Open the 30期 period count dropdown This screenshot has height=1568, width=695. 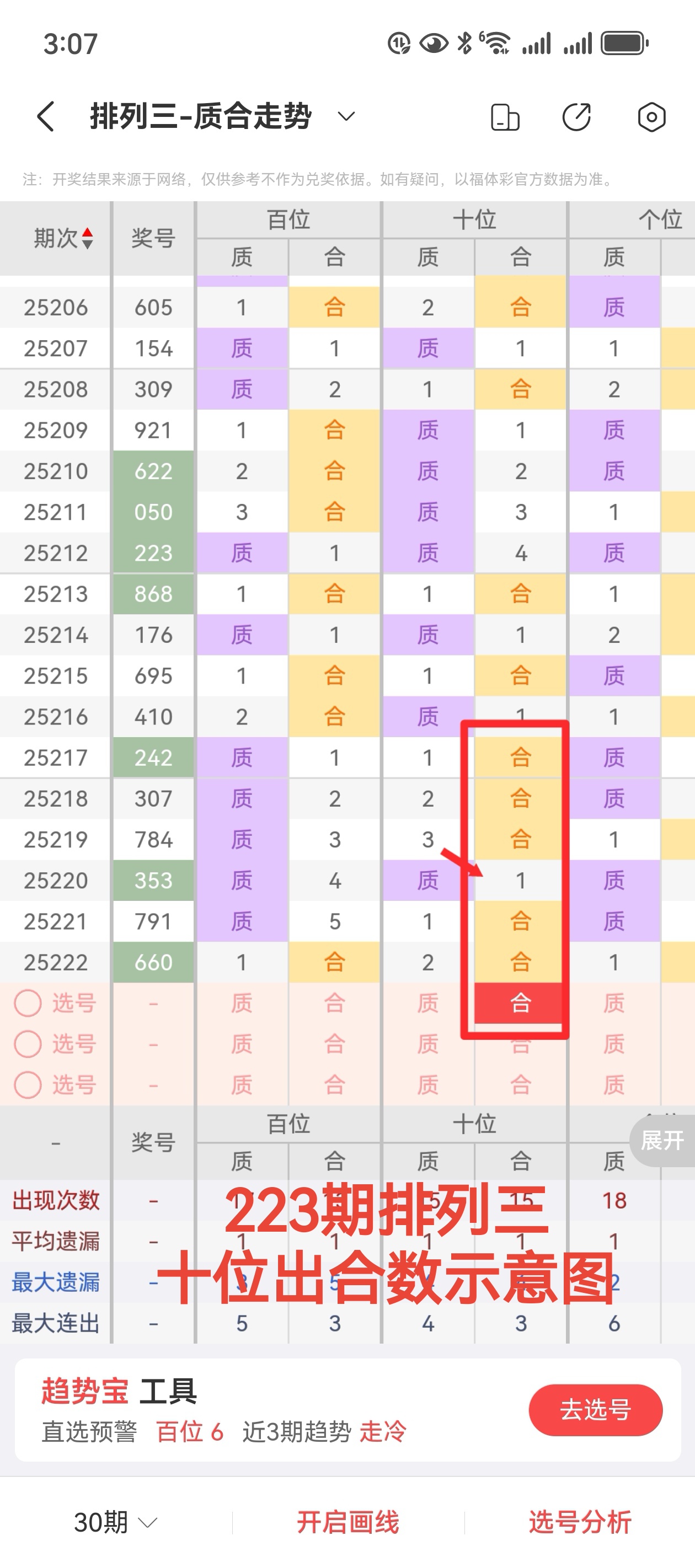pyautogui.click(x=116, y=1522)
